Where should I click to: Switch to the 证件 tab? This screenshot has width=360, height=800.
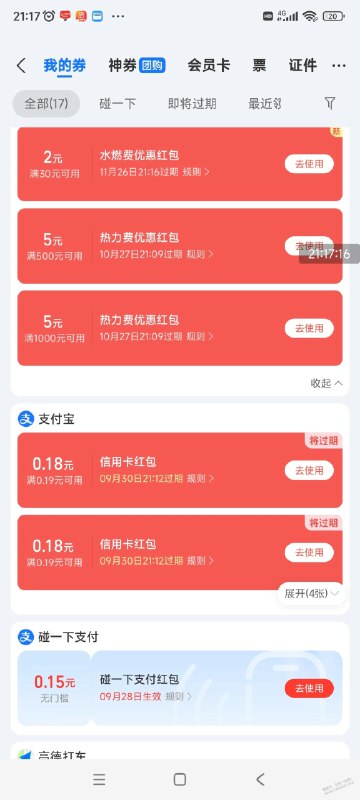coord(303,65)
